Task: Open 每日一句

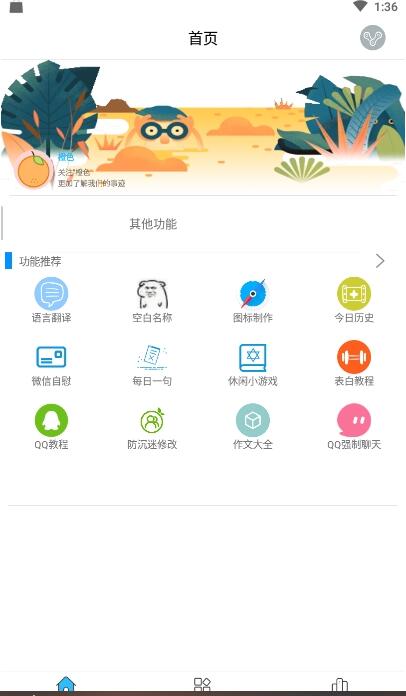Action: [152, 364]
